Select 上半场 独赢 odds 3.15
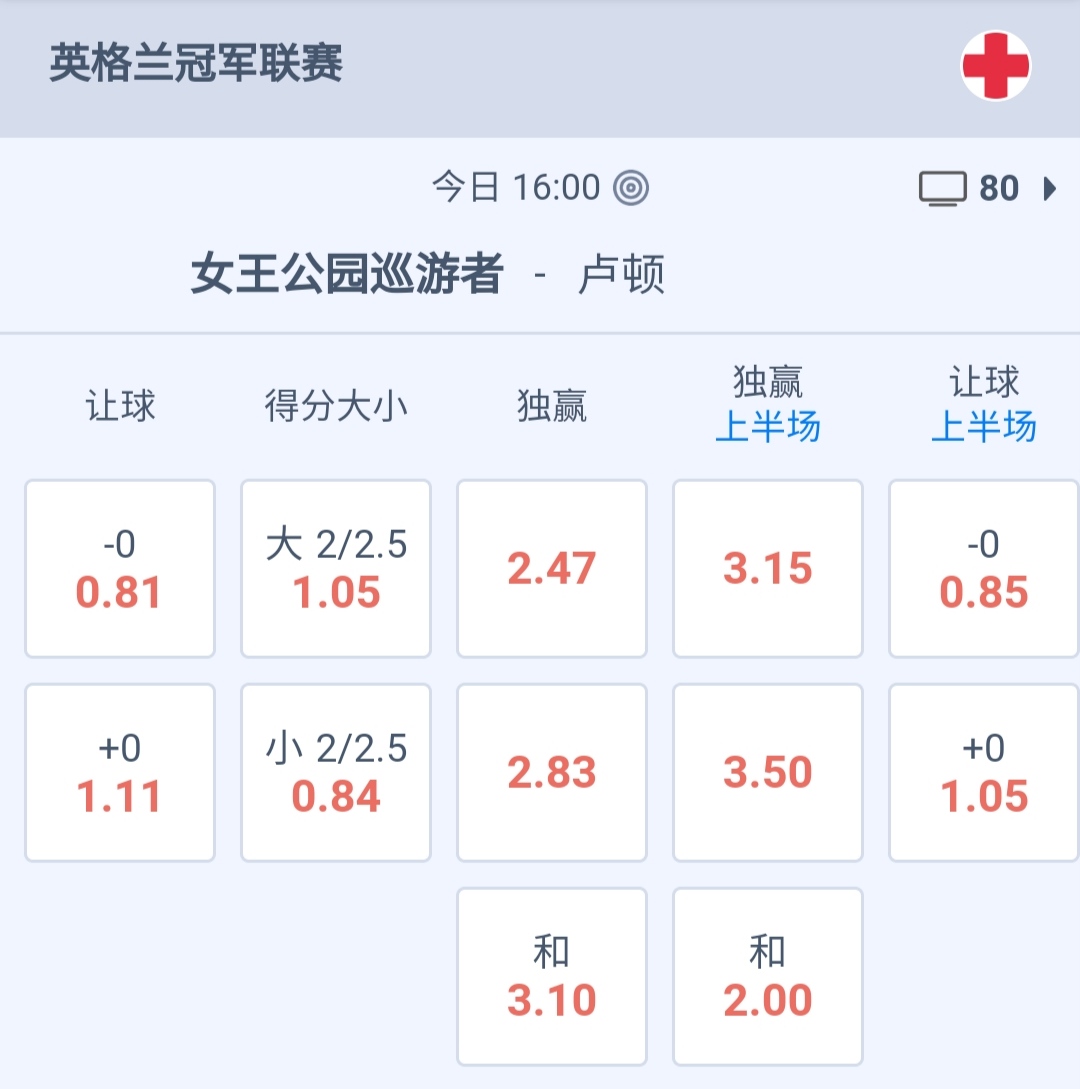Image resolution: width=1080 pixels, height=1089 pixels. pyautogui.click(x=768, y=568)
